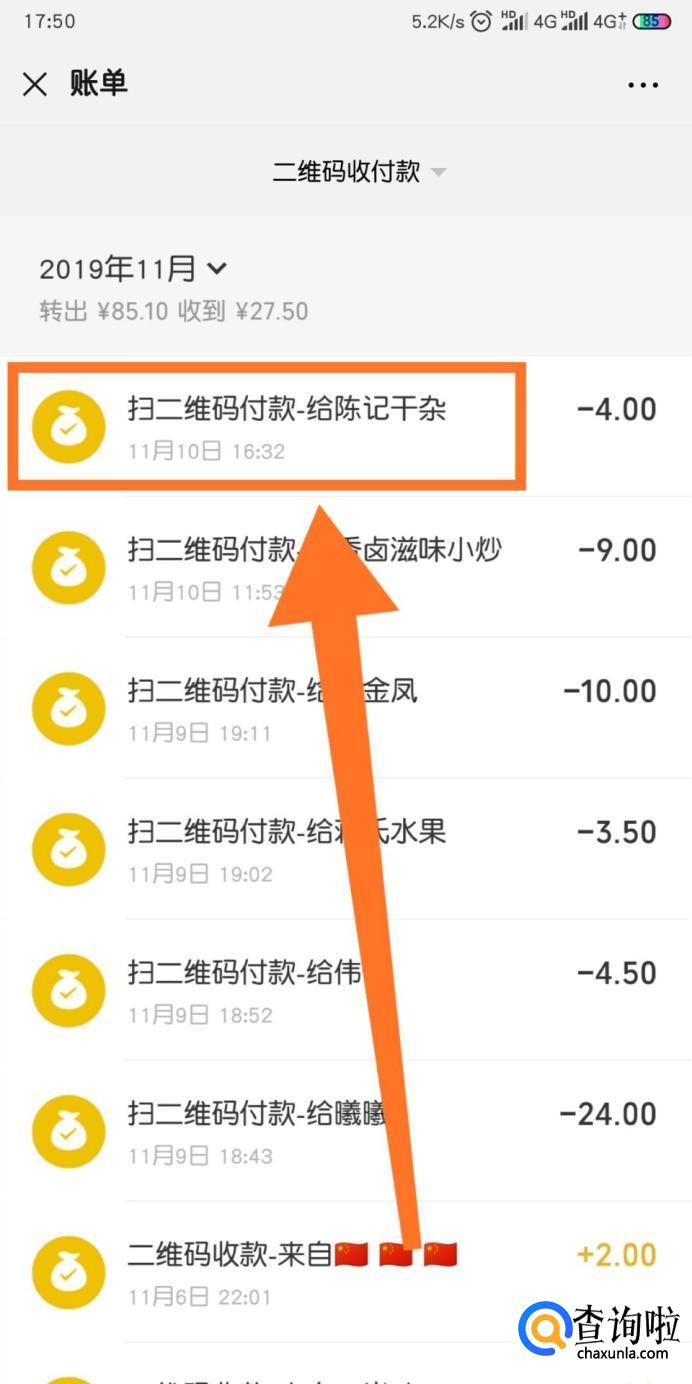Open the three-dot overflow menu
This screenshot has height=1384, width=692.
[x=643, y=85]
